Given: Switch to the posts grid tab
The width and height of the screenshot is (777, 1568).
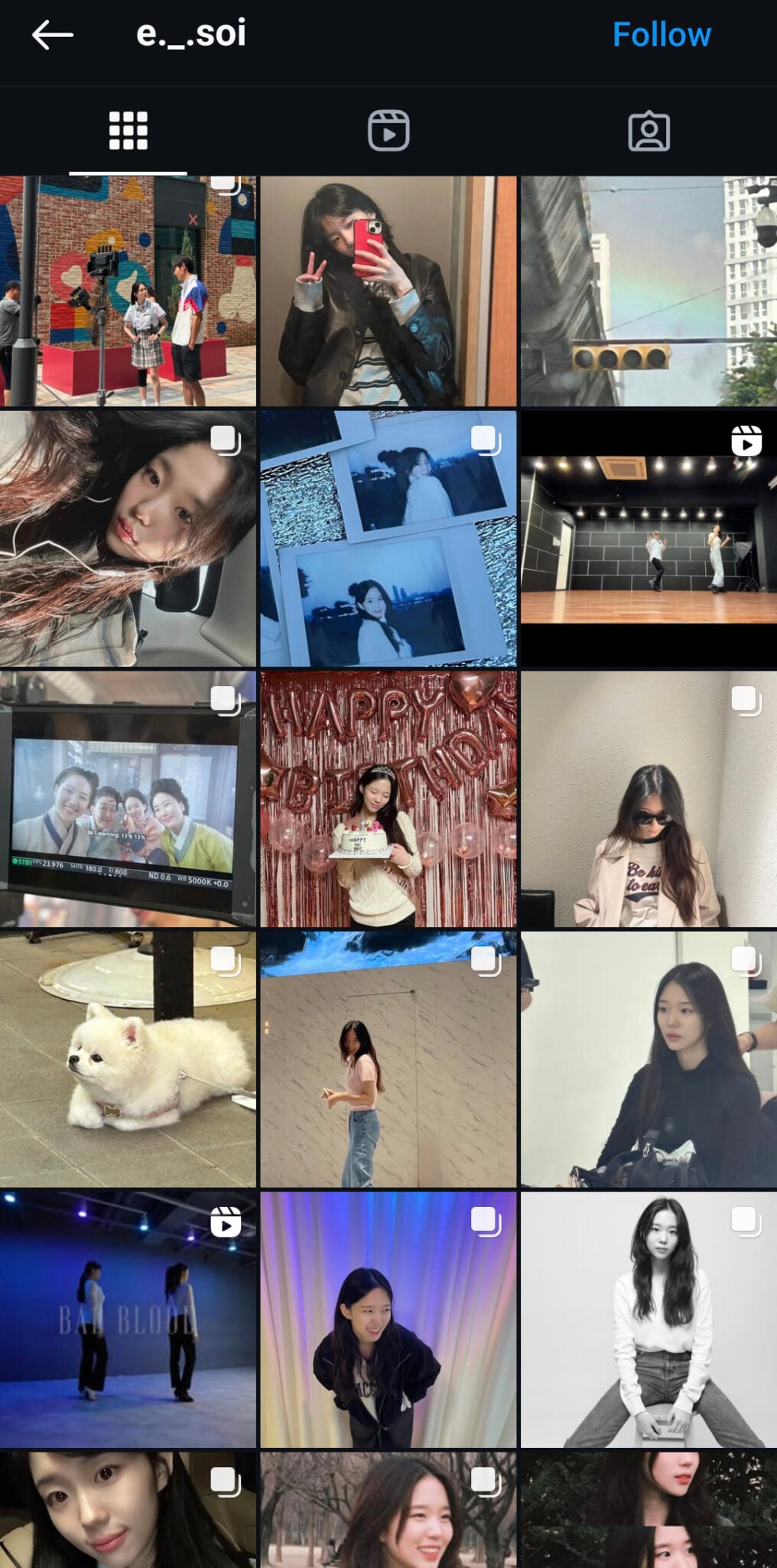Looking at the screenshot, I should coord(128,131).
